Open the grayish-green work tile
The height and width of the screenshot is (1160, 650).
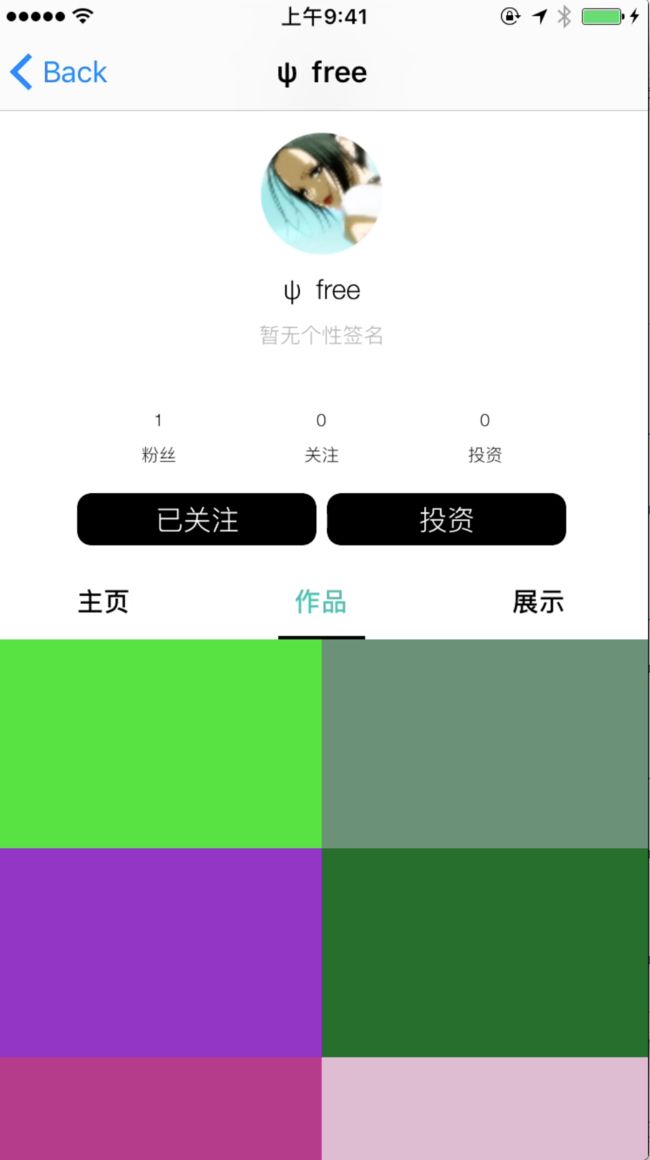[x=485, y=743]
